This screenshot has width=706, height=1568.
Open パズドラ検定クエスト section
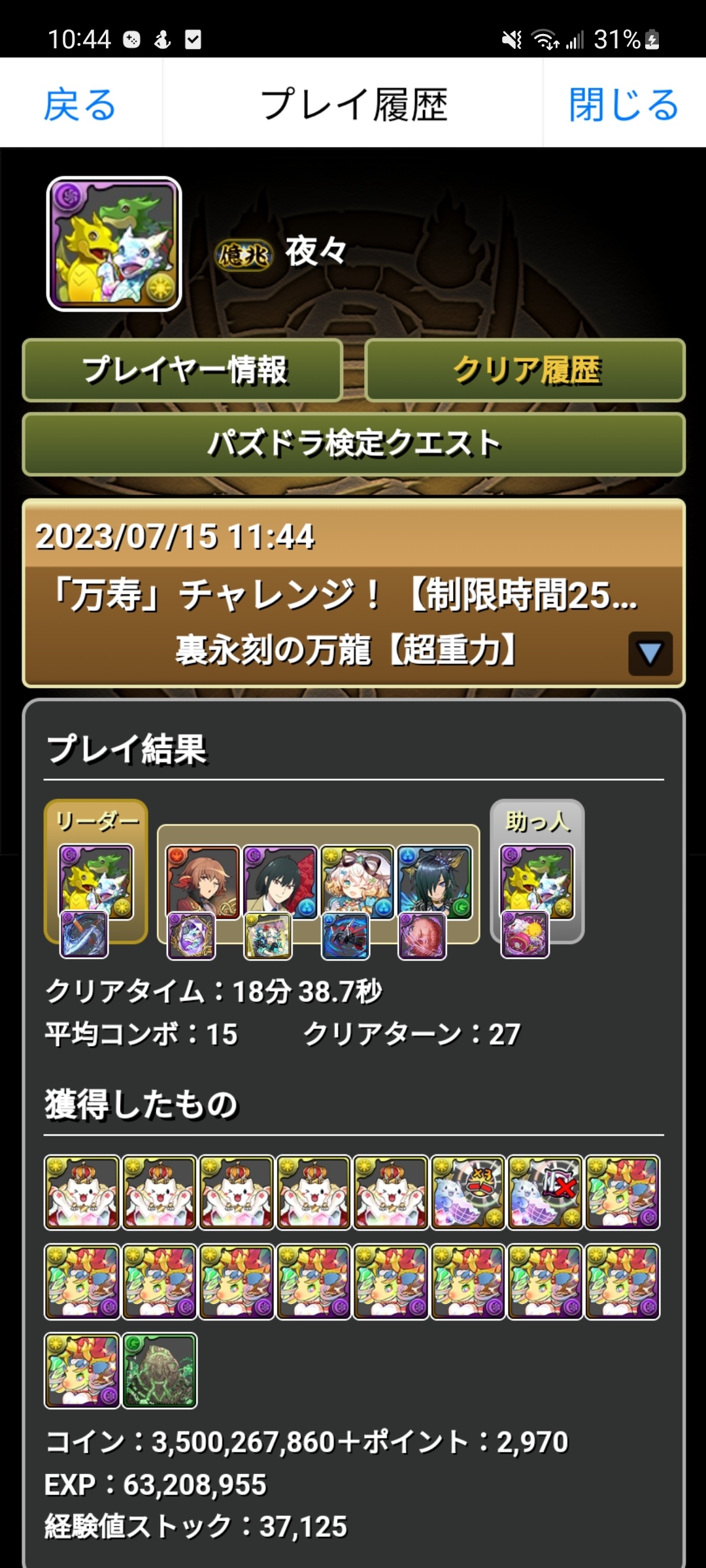(353, 444)
